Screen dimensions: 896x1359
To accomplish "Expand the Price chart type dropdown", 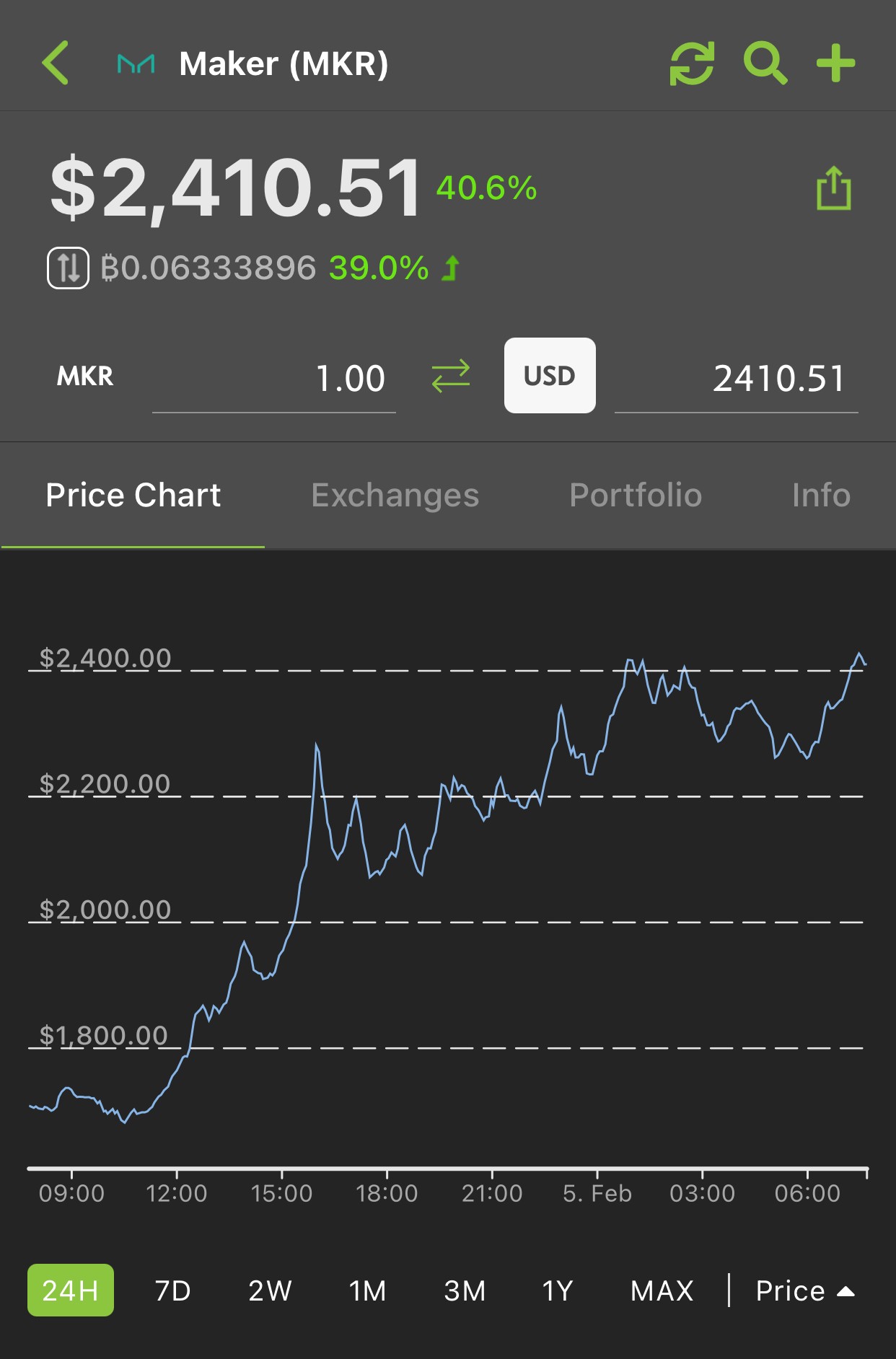I will 805,1290.
